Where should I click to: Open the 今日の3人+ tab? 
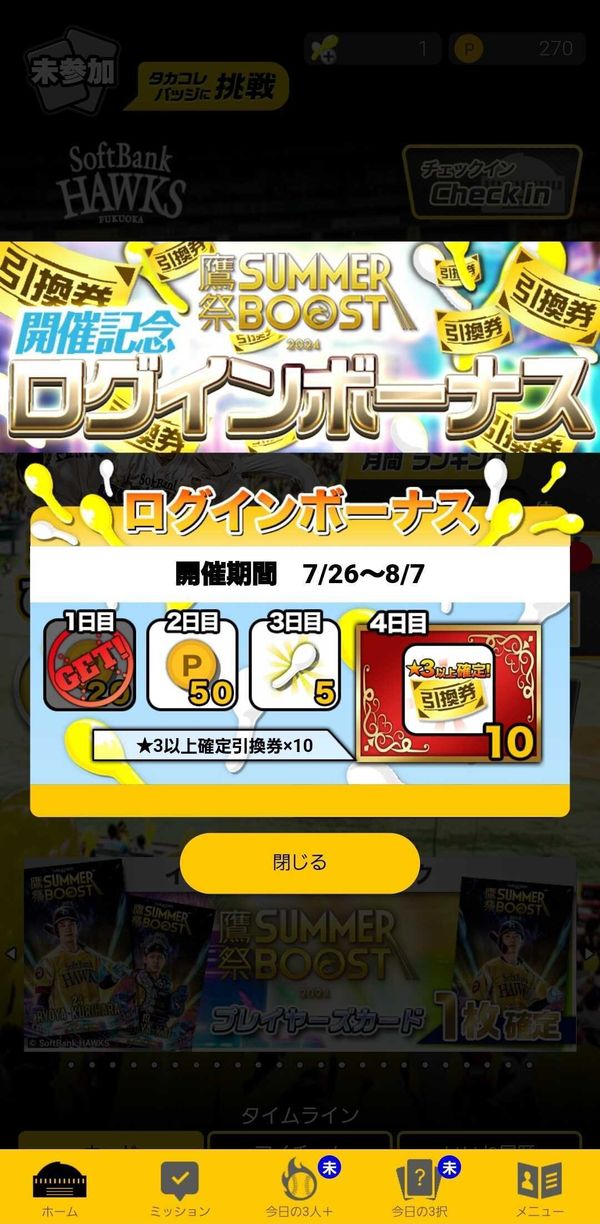coord(300,1187)
